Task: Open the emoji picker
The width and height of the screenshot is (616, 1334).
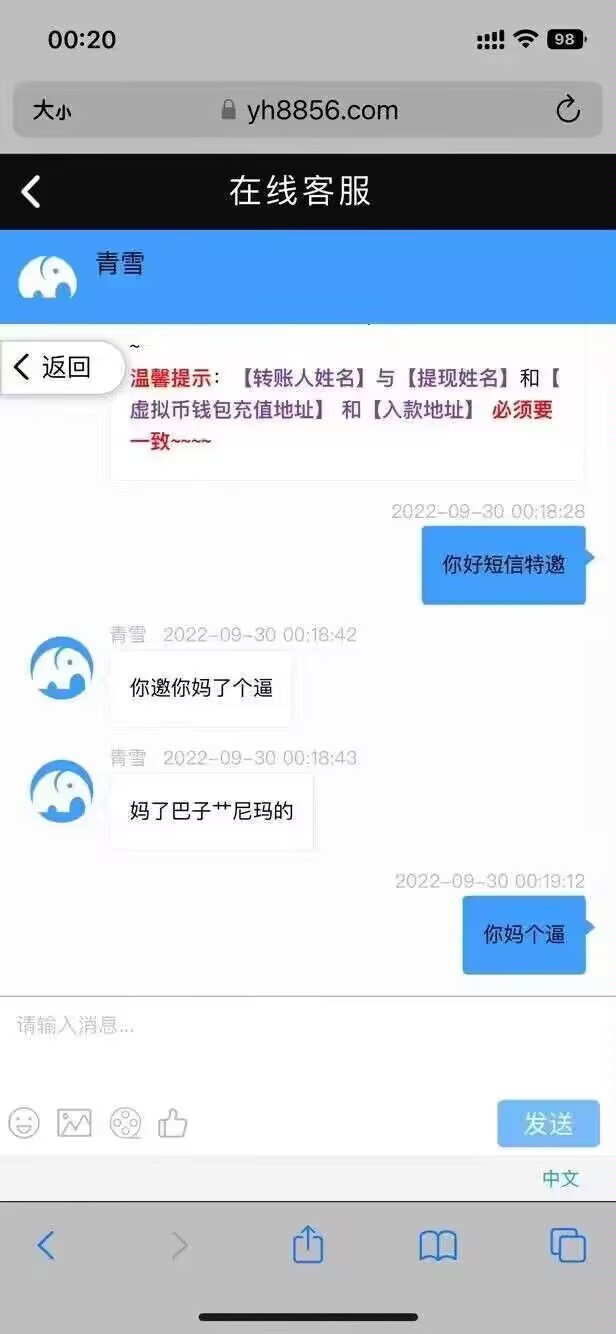Action: coord(24,1123)
